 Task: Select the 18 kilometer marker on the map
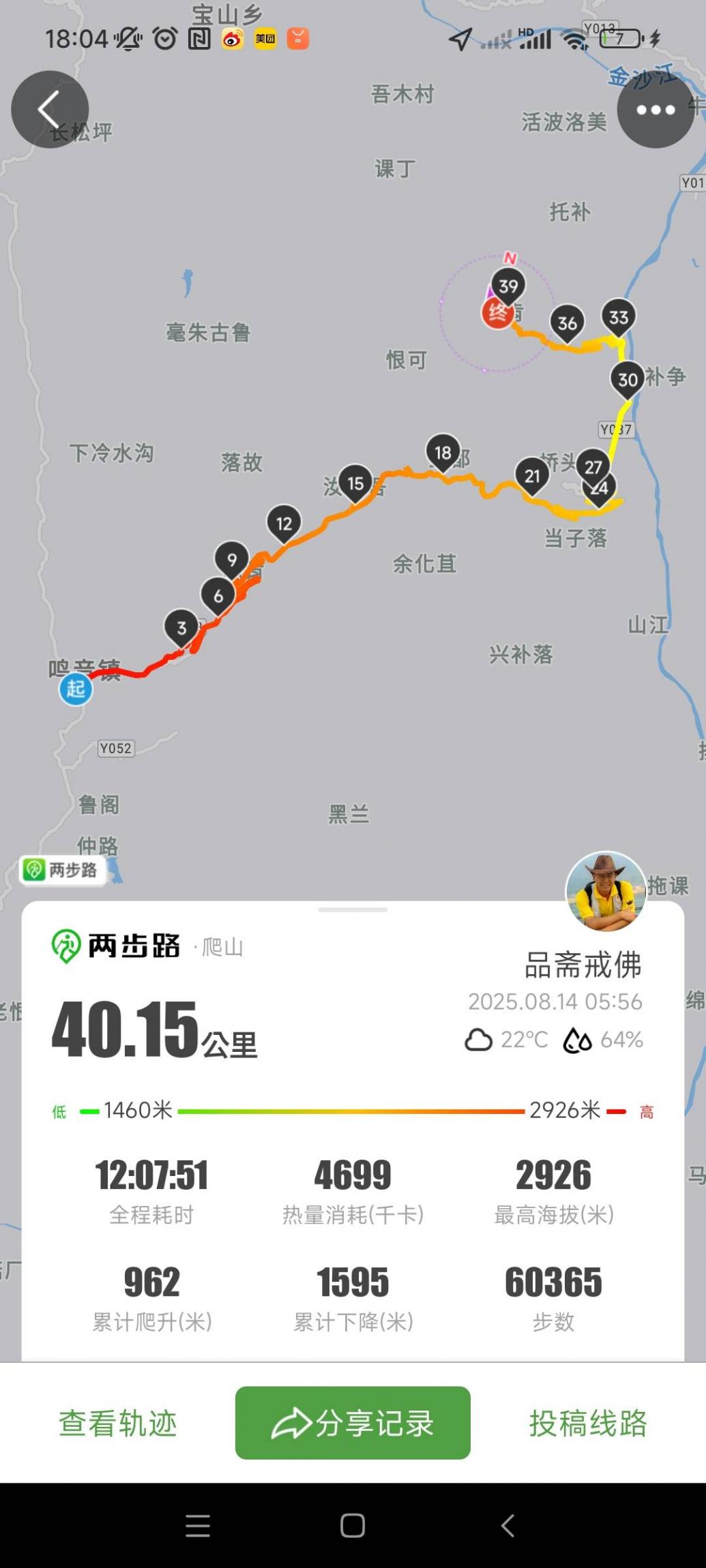pyautogui.click(x=443, y=453)
